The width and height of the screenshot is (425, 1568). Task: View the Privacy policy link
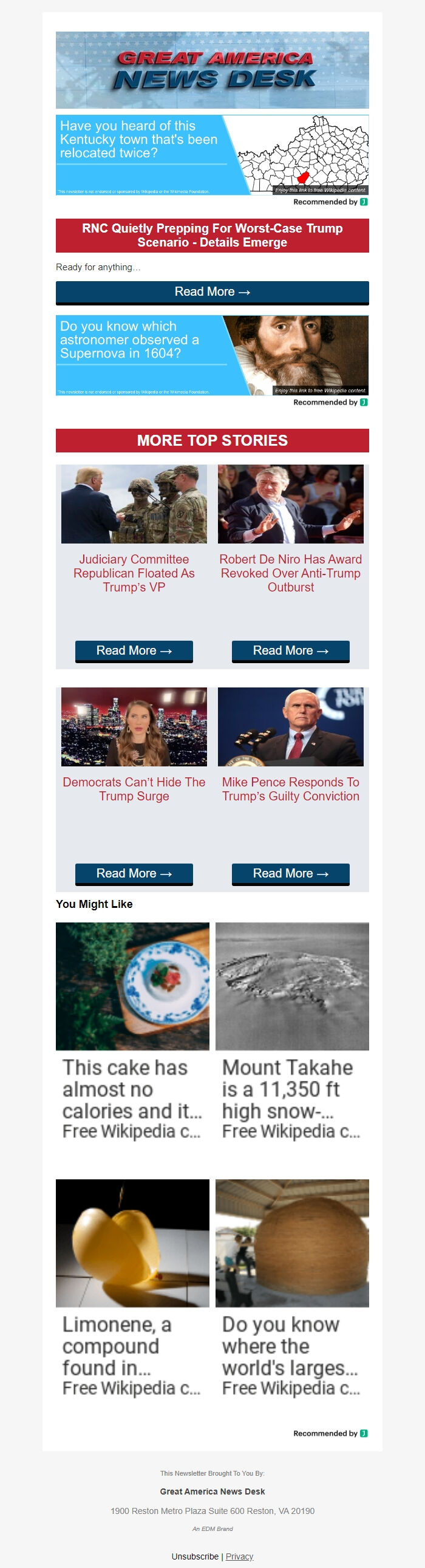[x=239, y=1556]
